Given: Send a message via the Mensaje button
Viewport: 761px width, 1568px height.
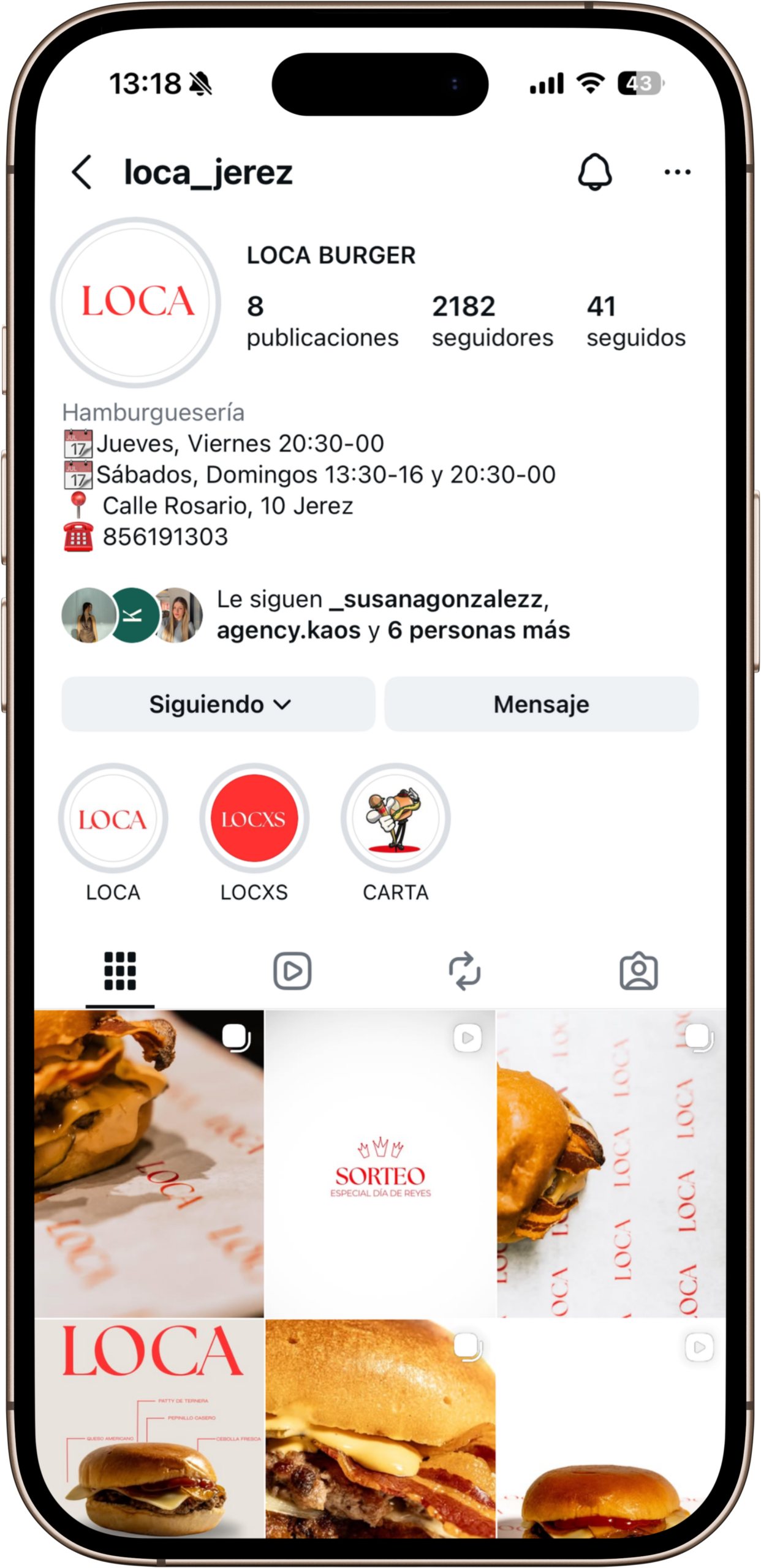Looking at the screenshot, I should coord(541,704).
